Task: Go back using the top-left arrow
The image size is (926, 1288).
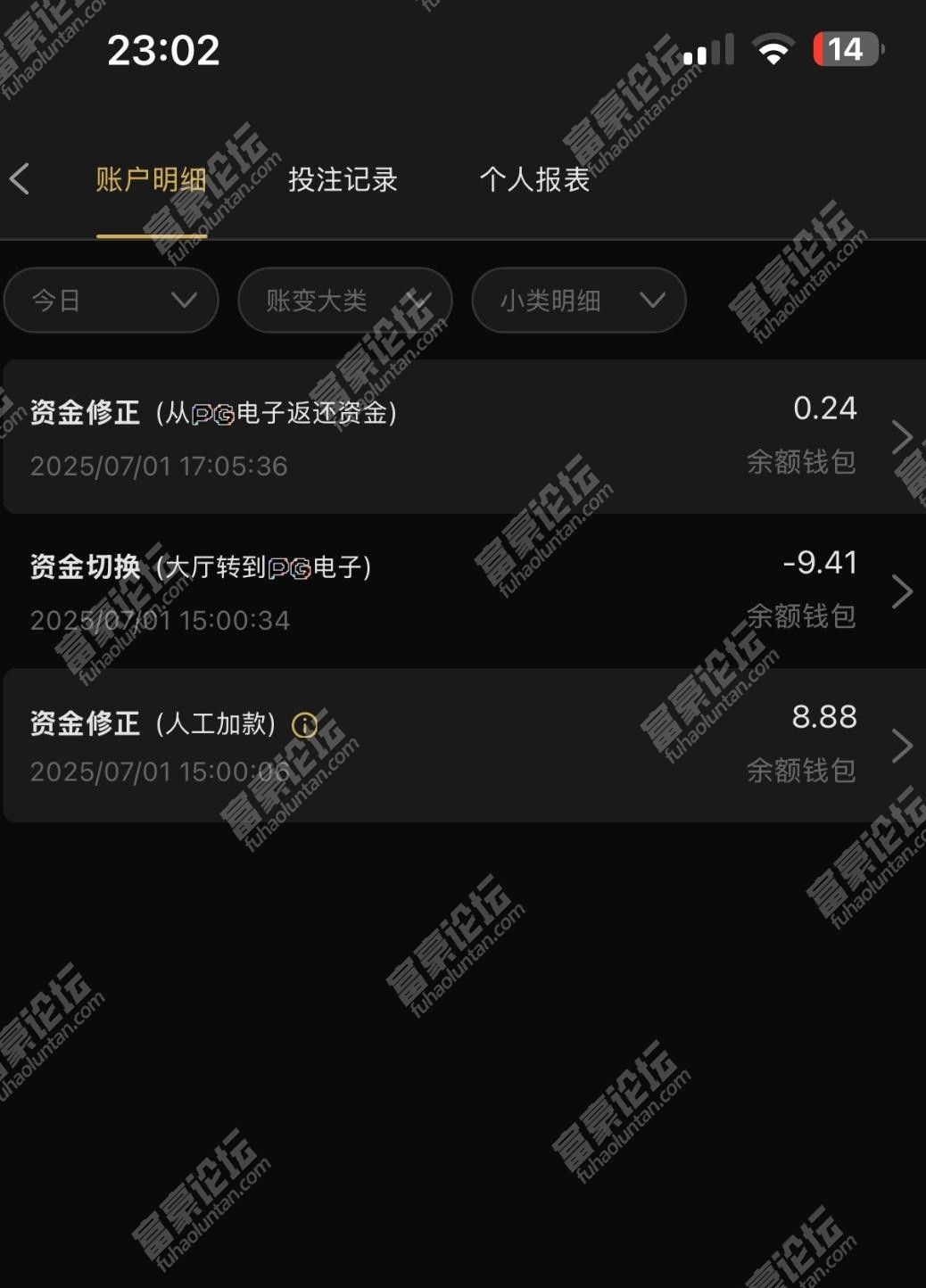Action: pos(20,179)
